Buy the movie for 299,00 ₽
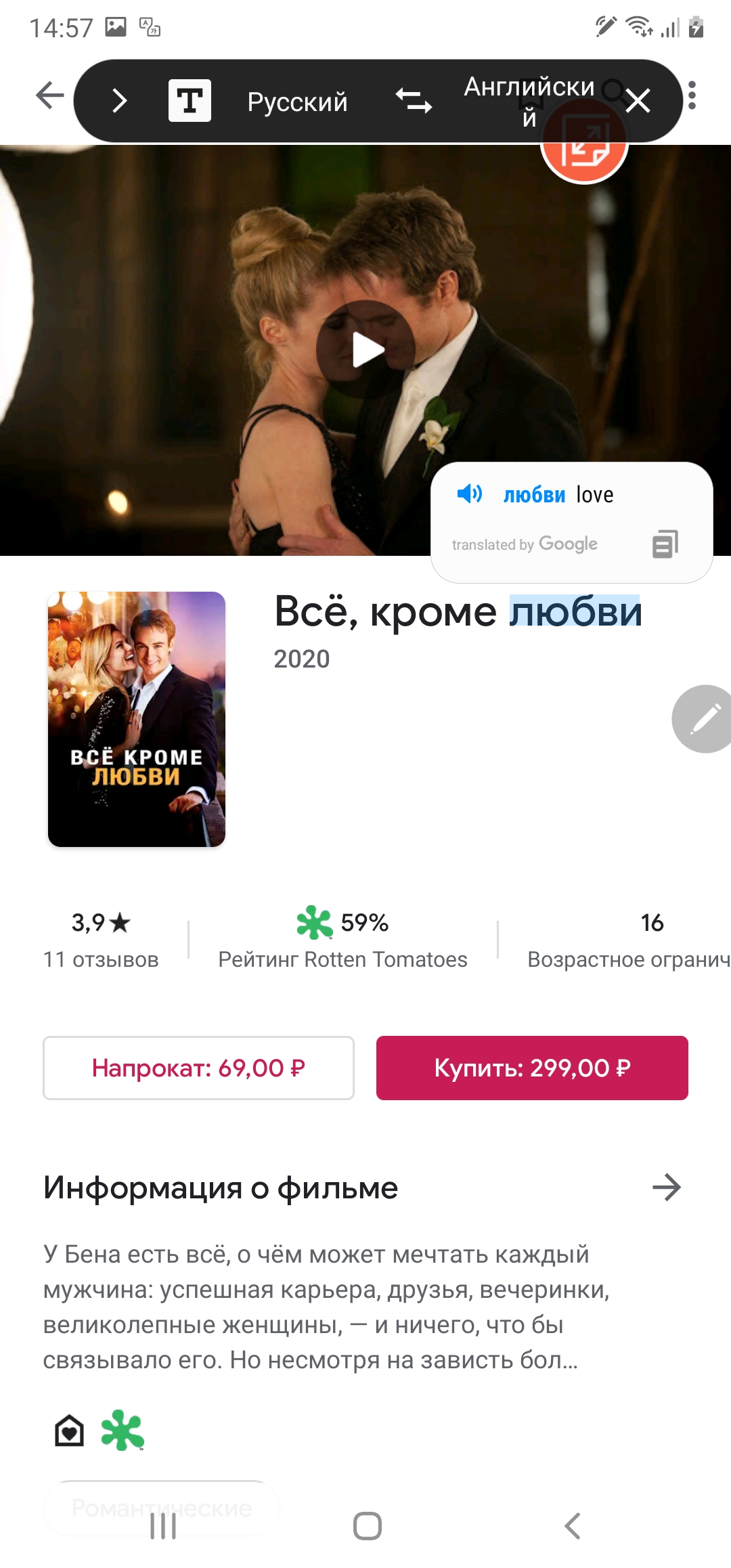 pos(532,1068)
